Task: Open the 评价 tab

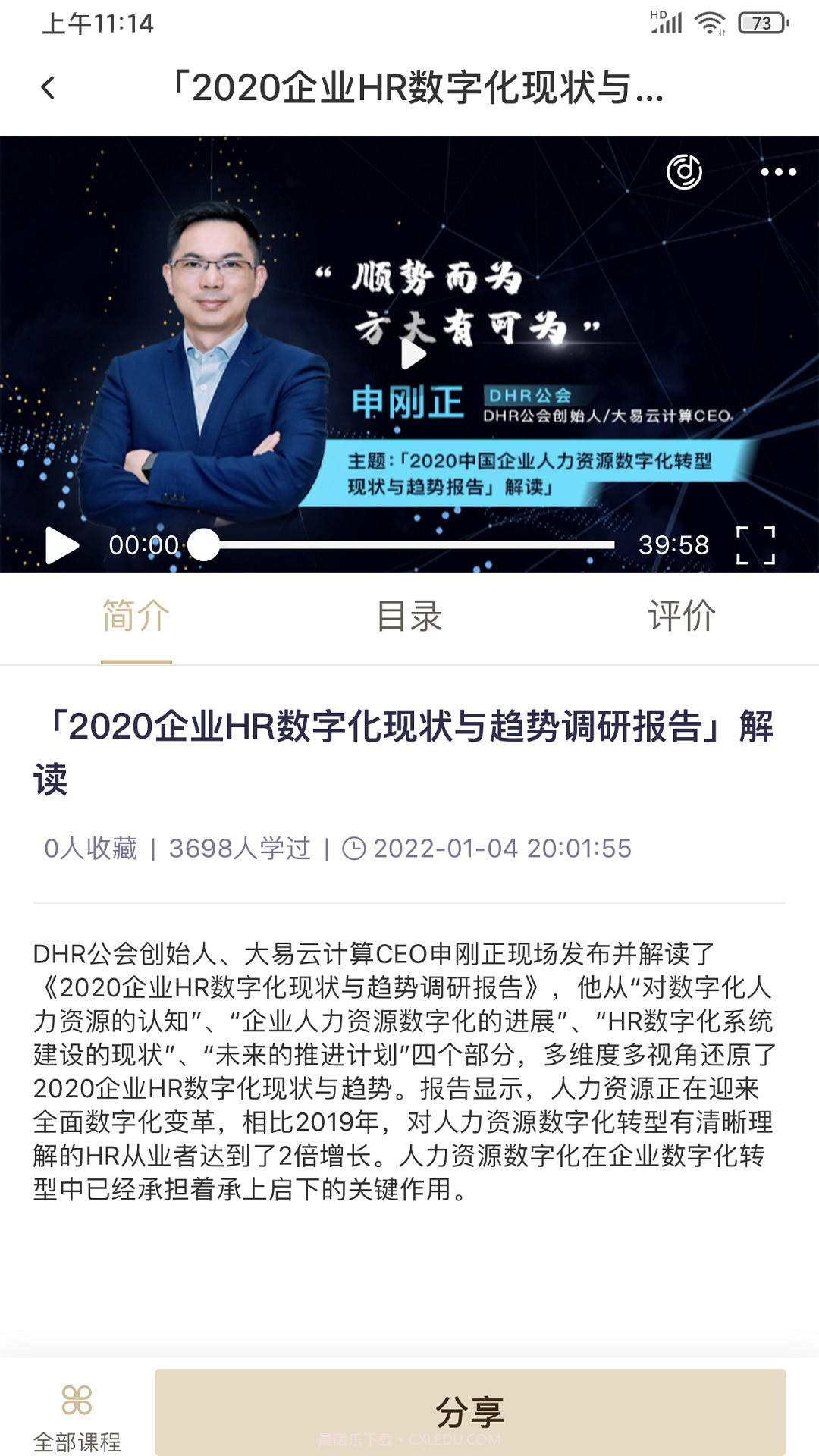Action: click(681, 618)
